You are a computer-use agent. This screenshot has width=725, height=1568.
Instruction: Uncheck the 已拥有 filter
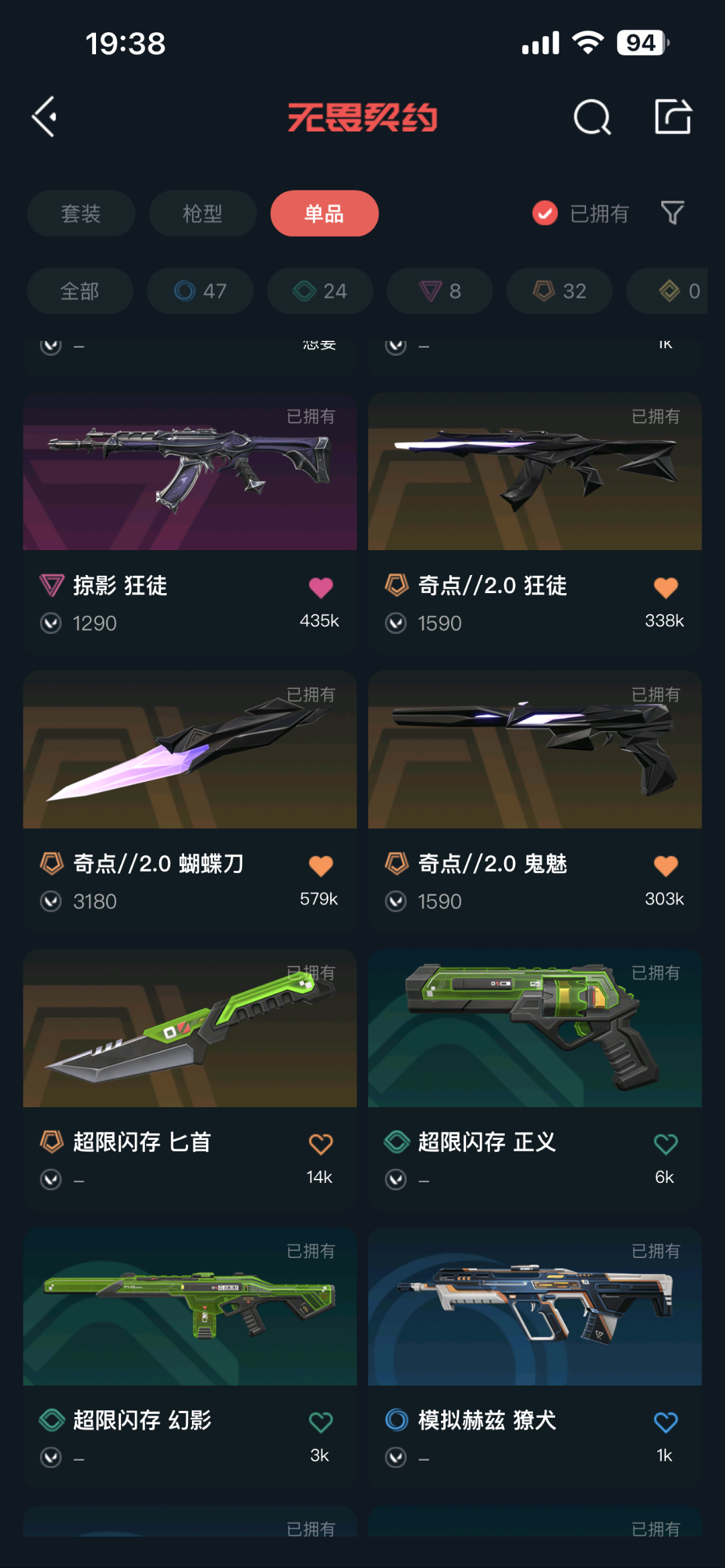545,213
